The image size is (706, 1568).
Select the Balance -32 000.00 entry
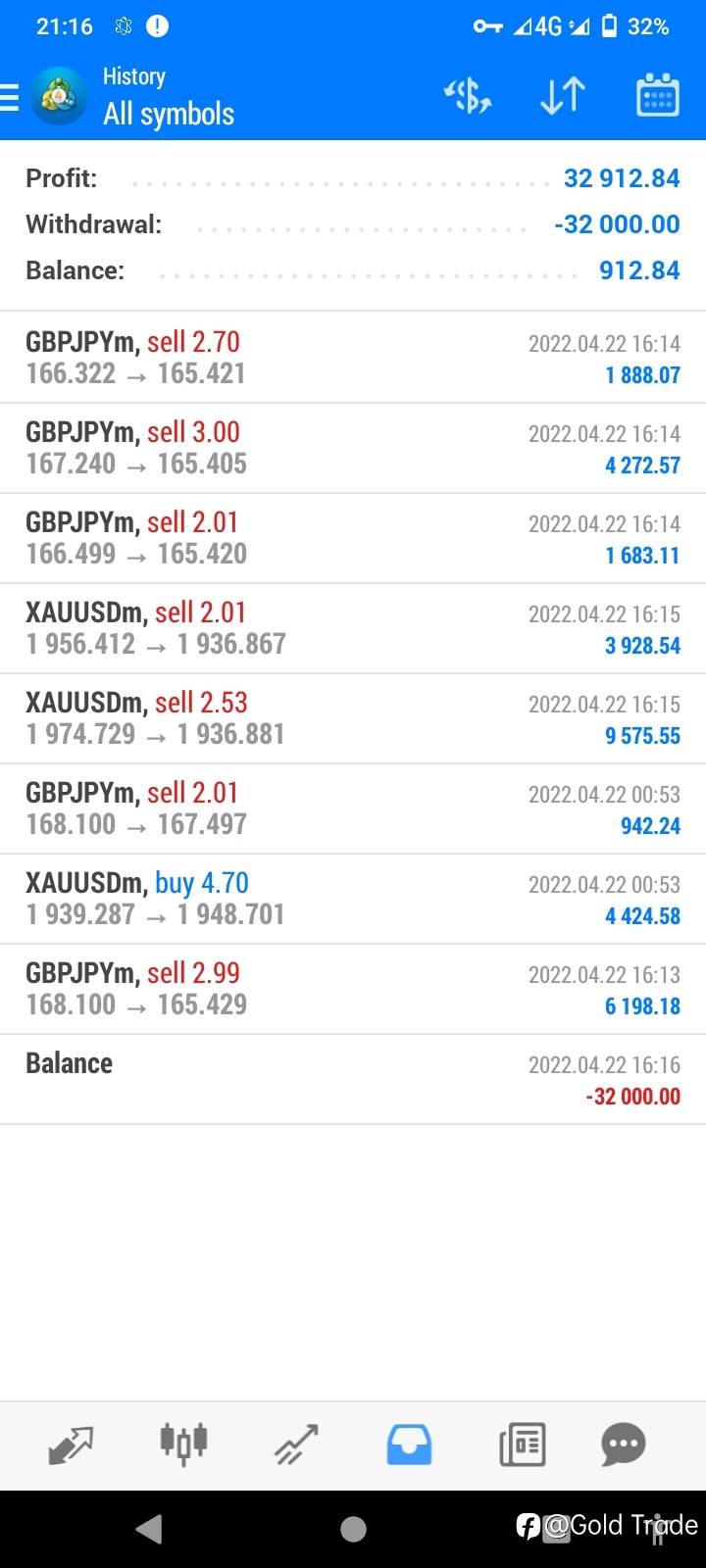353,1079
